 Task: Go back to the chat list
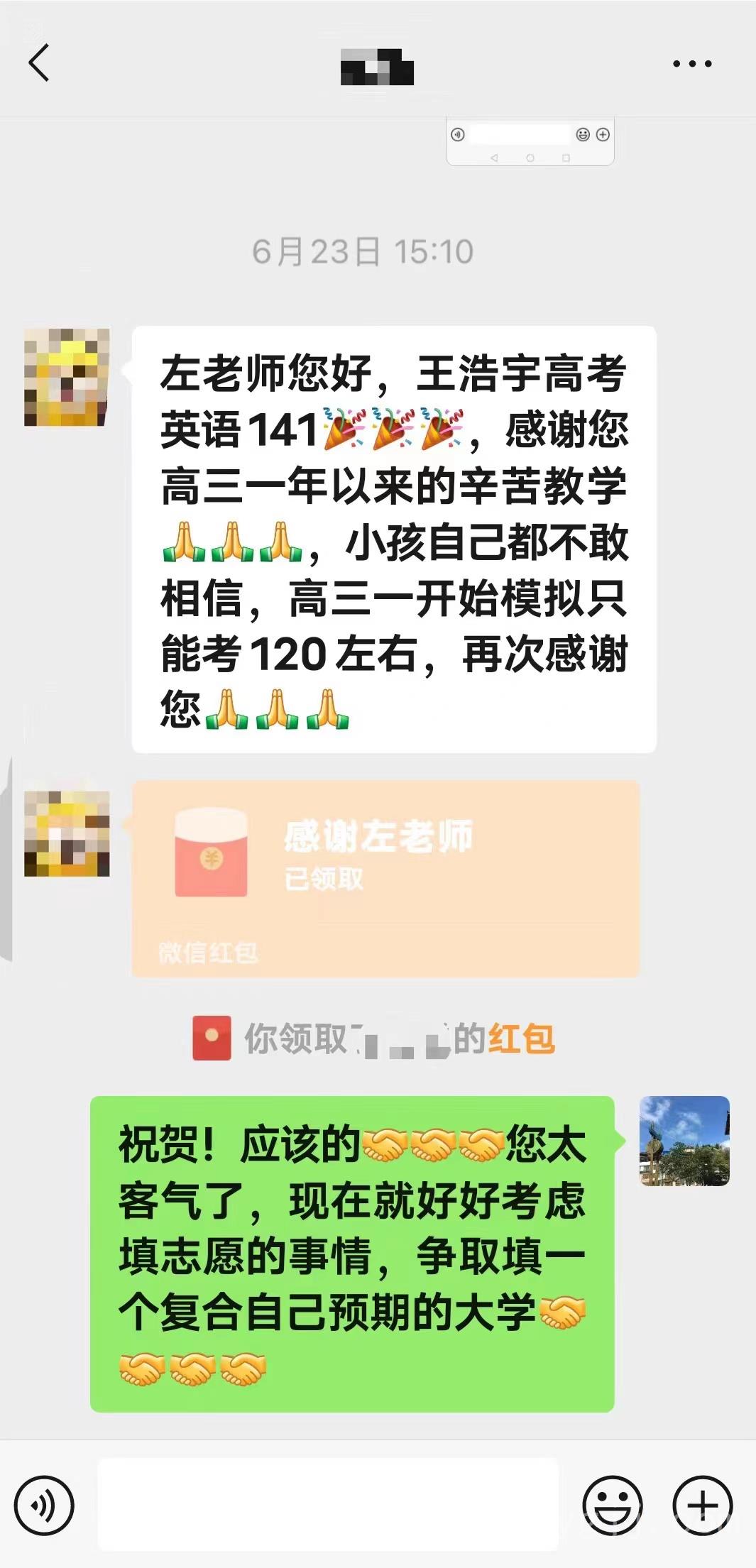point(39,63)
